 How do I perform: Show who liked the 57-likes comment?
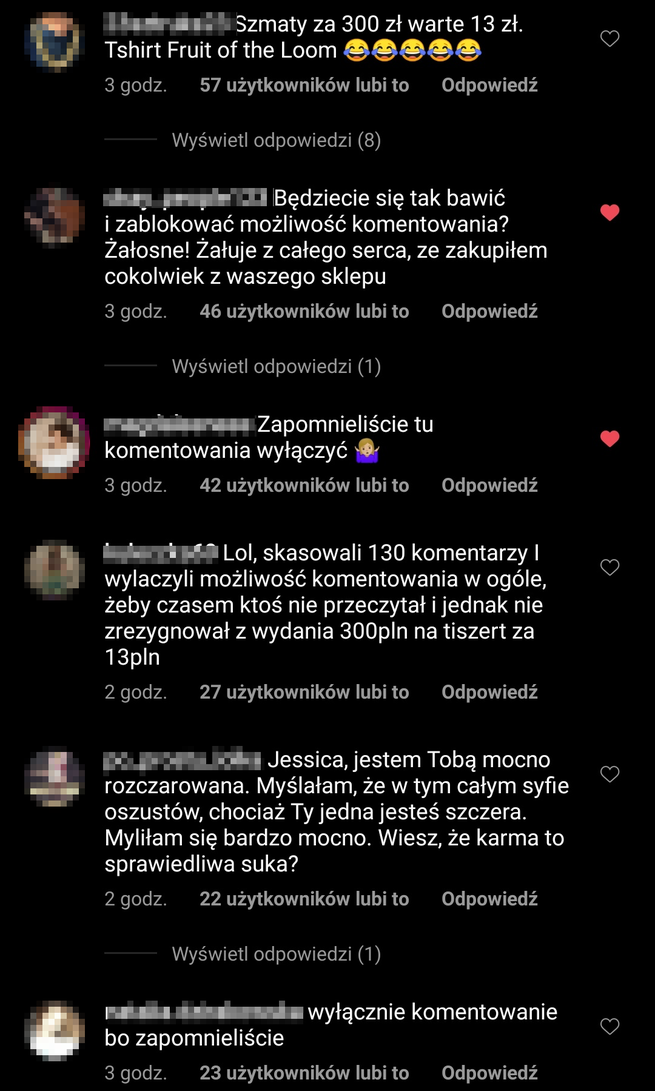[304, 85]
